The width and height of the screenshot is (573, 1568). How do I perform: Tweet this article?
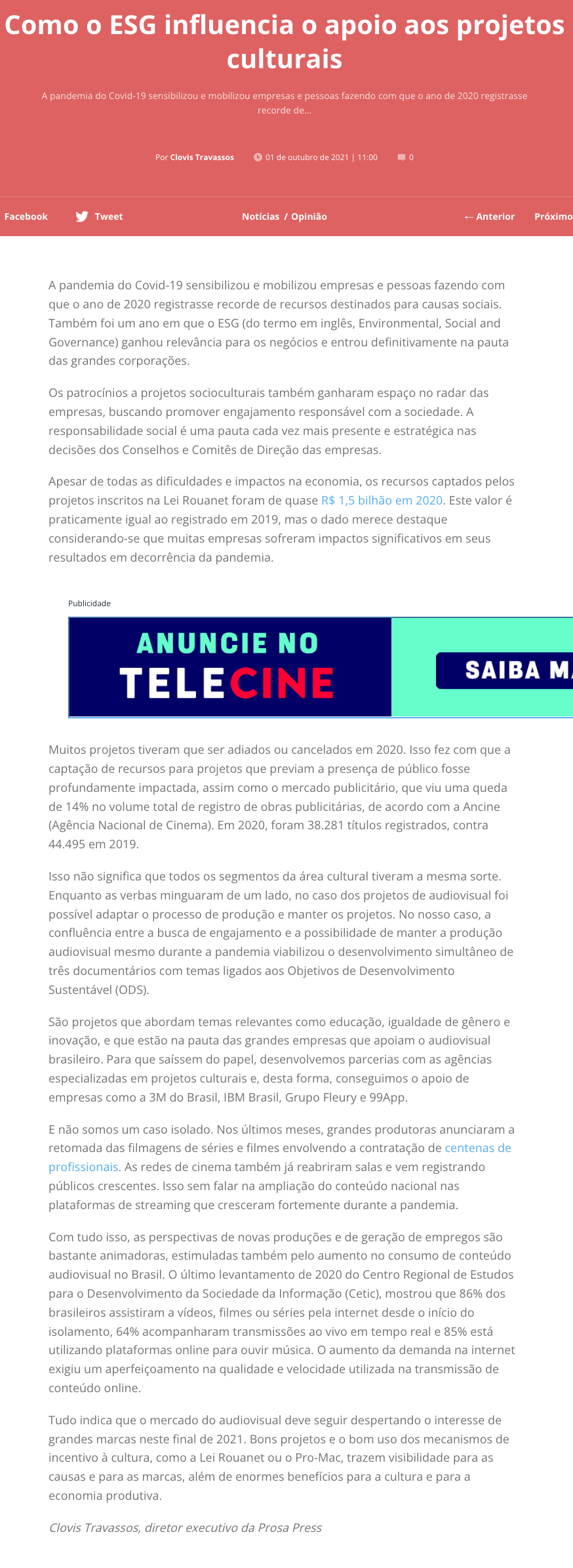[100, 217]
